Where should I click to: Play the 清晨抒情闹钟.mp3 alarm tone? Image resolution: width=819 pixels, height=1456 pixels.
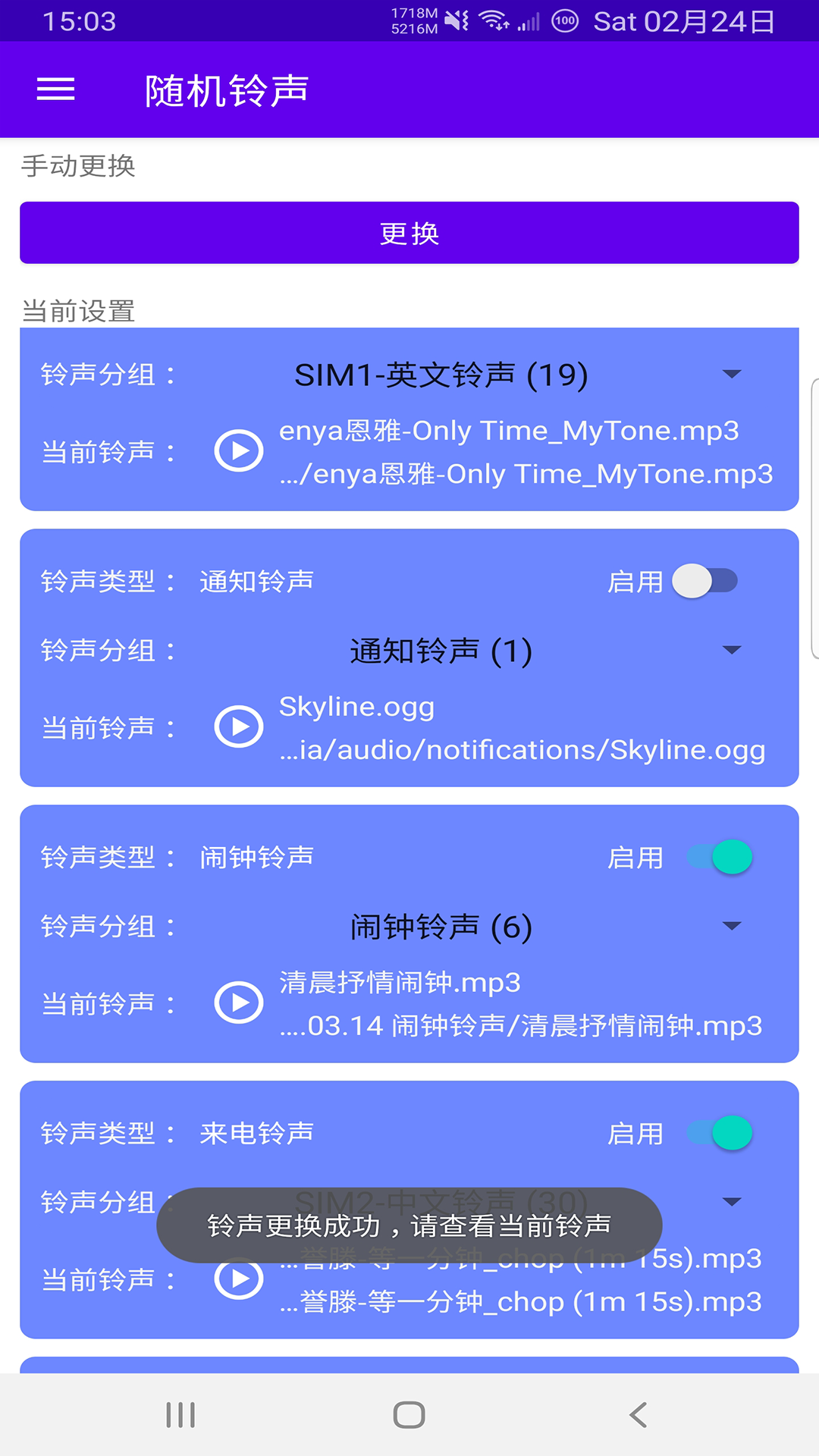(x=239, y=1003)
